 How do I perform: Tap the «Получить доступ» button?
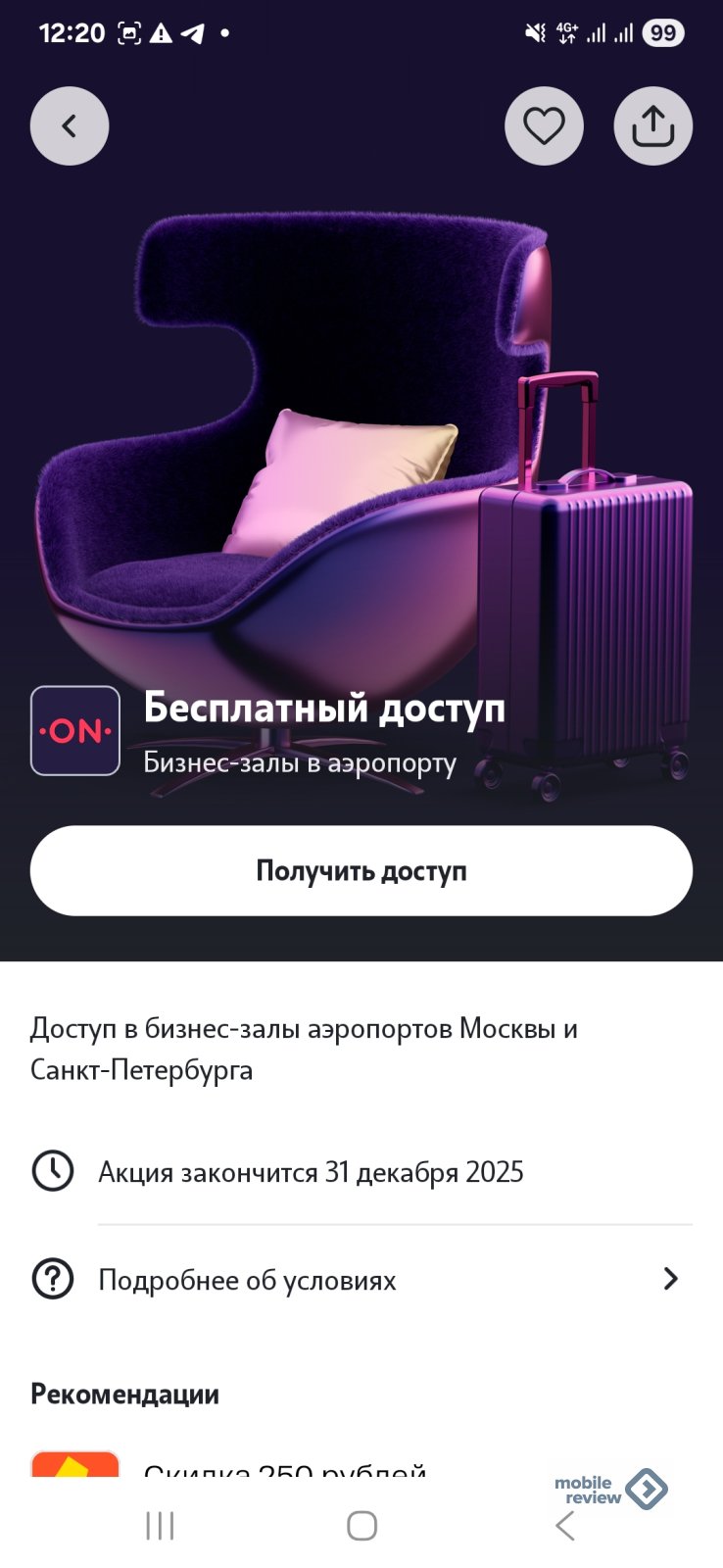(361, 870)
